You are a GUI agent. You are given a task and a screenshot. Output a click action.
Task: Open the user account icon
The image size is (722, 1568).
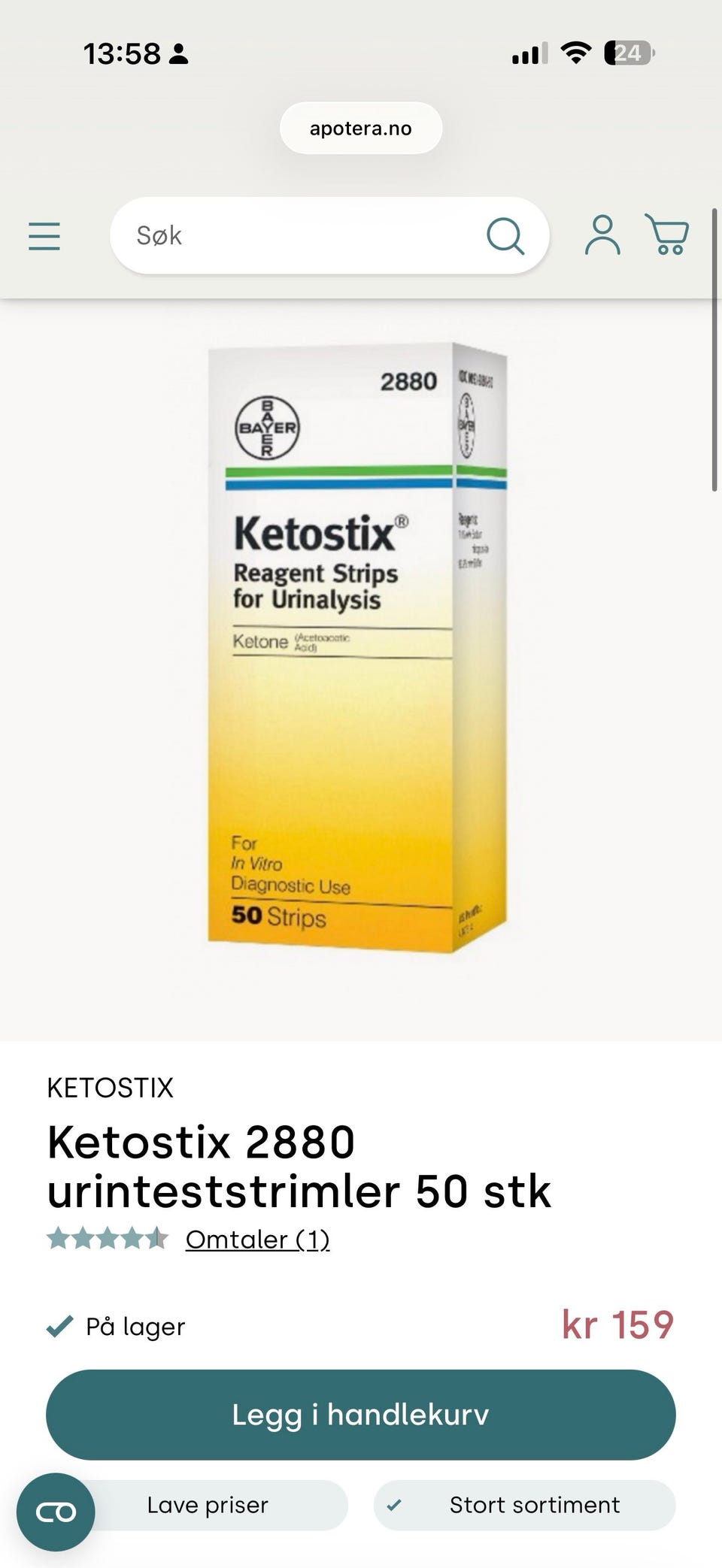coord(603,235)
